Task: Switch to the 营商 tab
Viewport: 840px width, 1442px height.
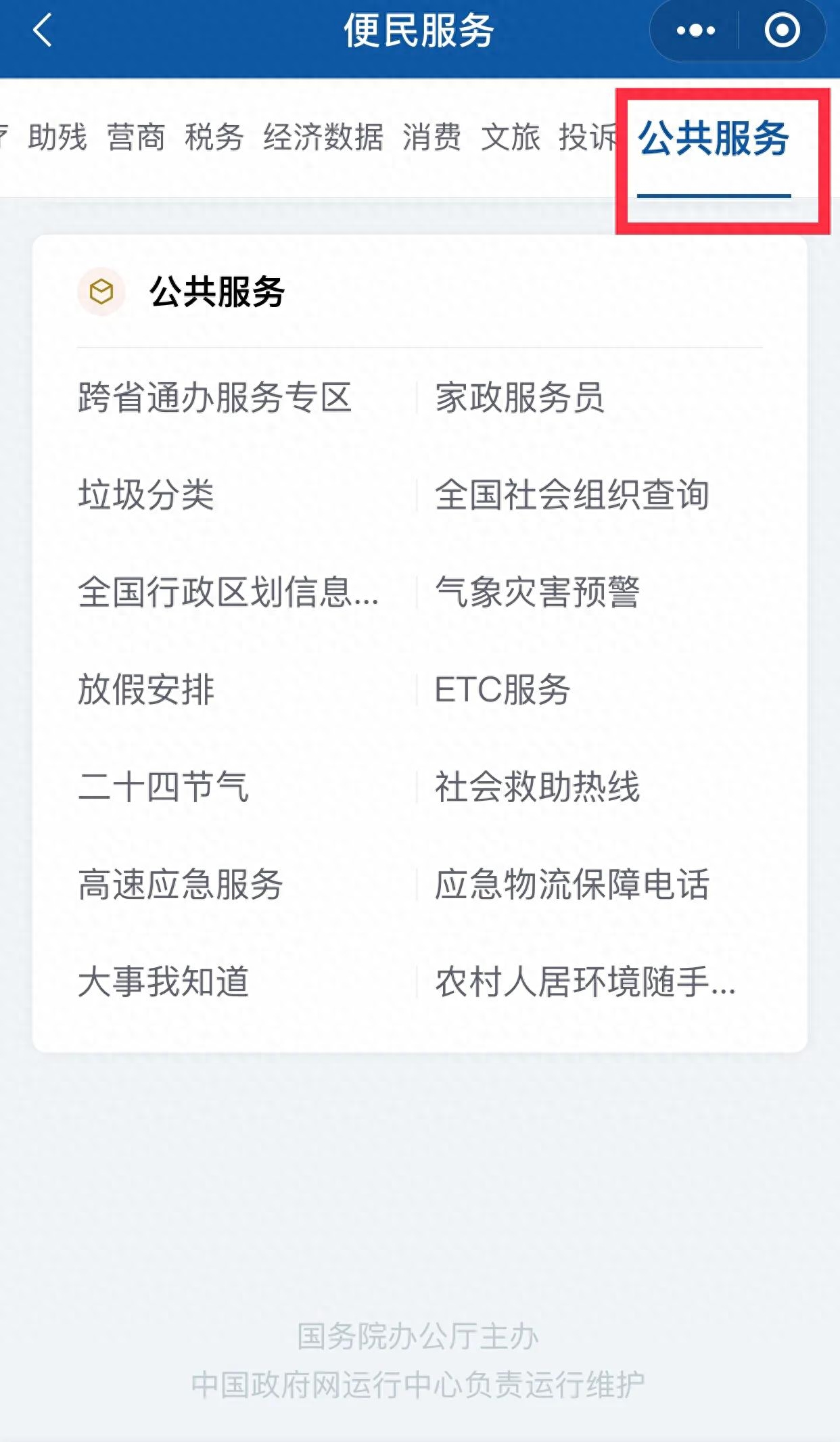Action: click(136, 137)
